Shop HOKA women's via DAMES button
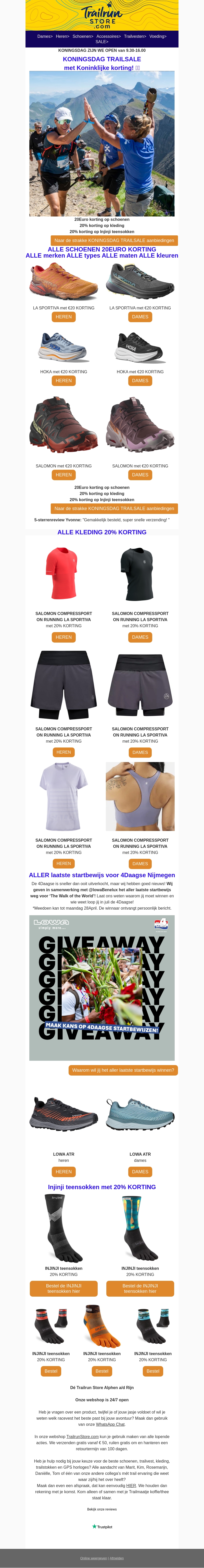204x1568 pixels. pyautogui.click(x=140, y=380)
